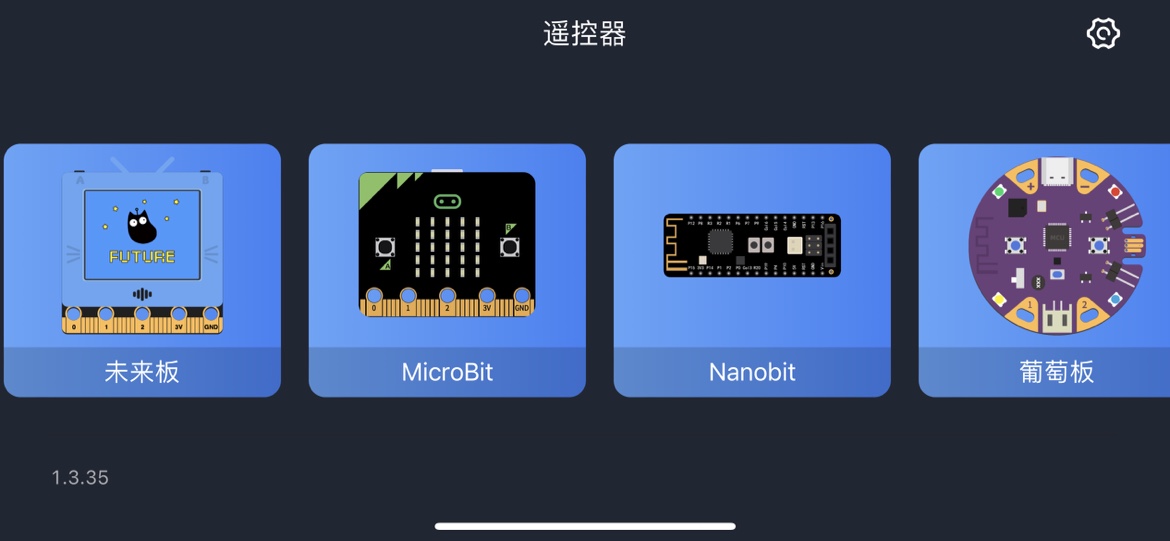Image resolution: width=1170 pixels, height=541 pixels.
Task: Choose the MicroBit board card
Action: pyautogui.click(x=447, y=270)
